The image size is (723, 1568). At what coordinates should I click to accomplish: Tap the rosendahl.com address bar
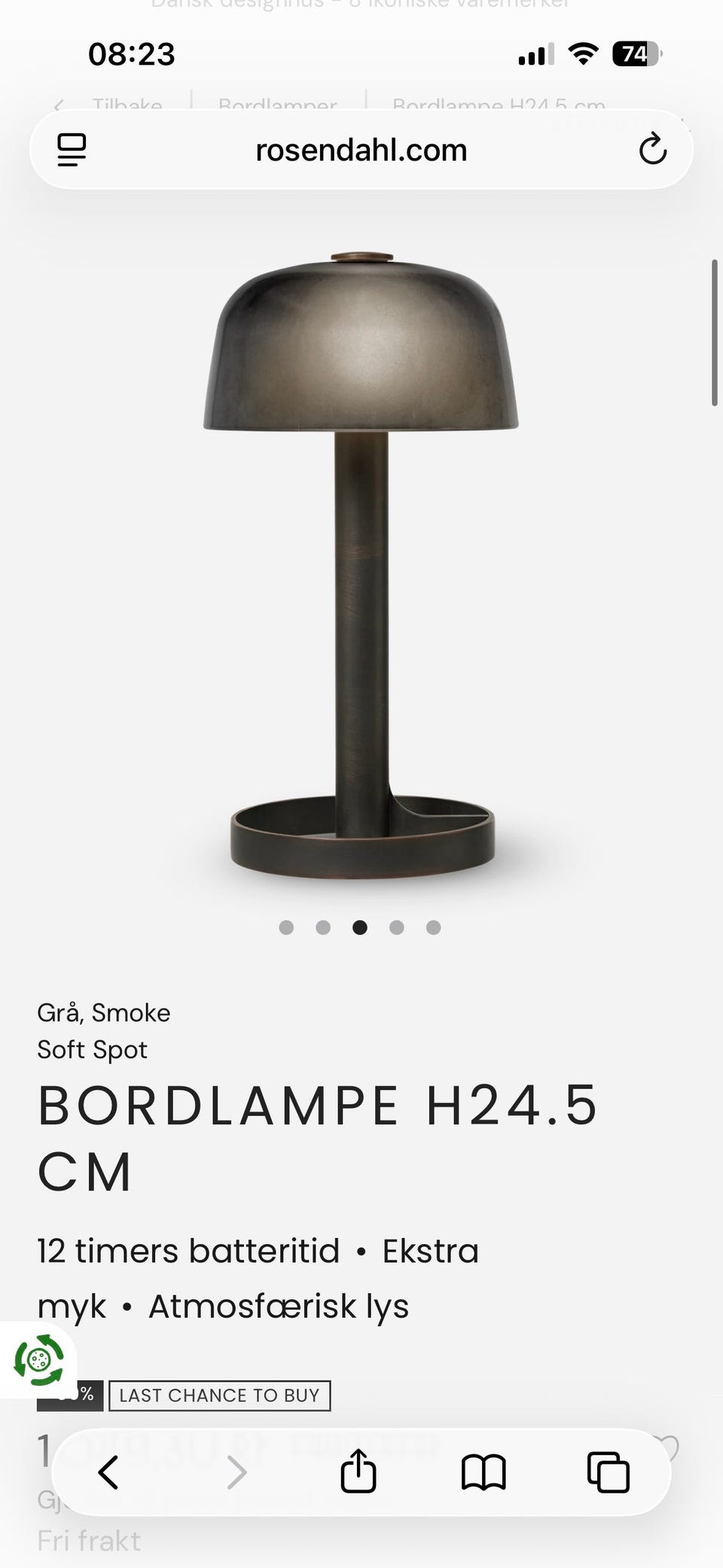[361, 149]
